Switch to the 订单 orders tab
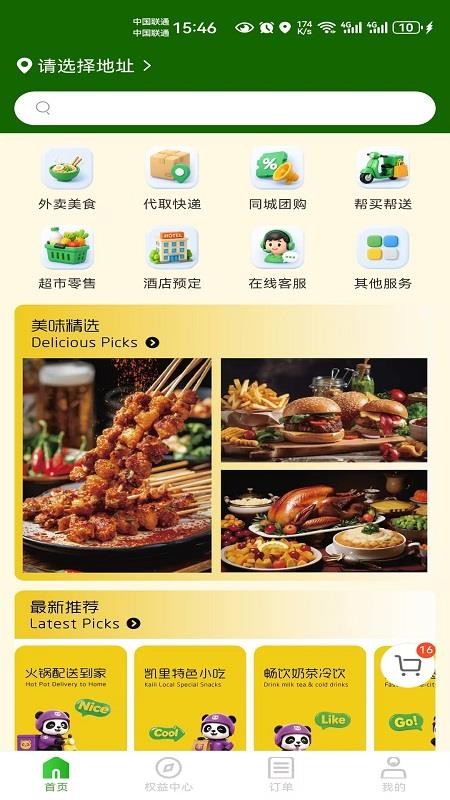The image size is (450, 800). 281,774
